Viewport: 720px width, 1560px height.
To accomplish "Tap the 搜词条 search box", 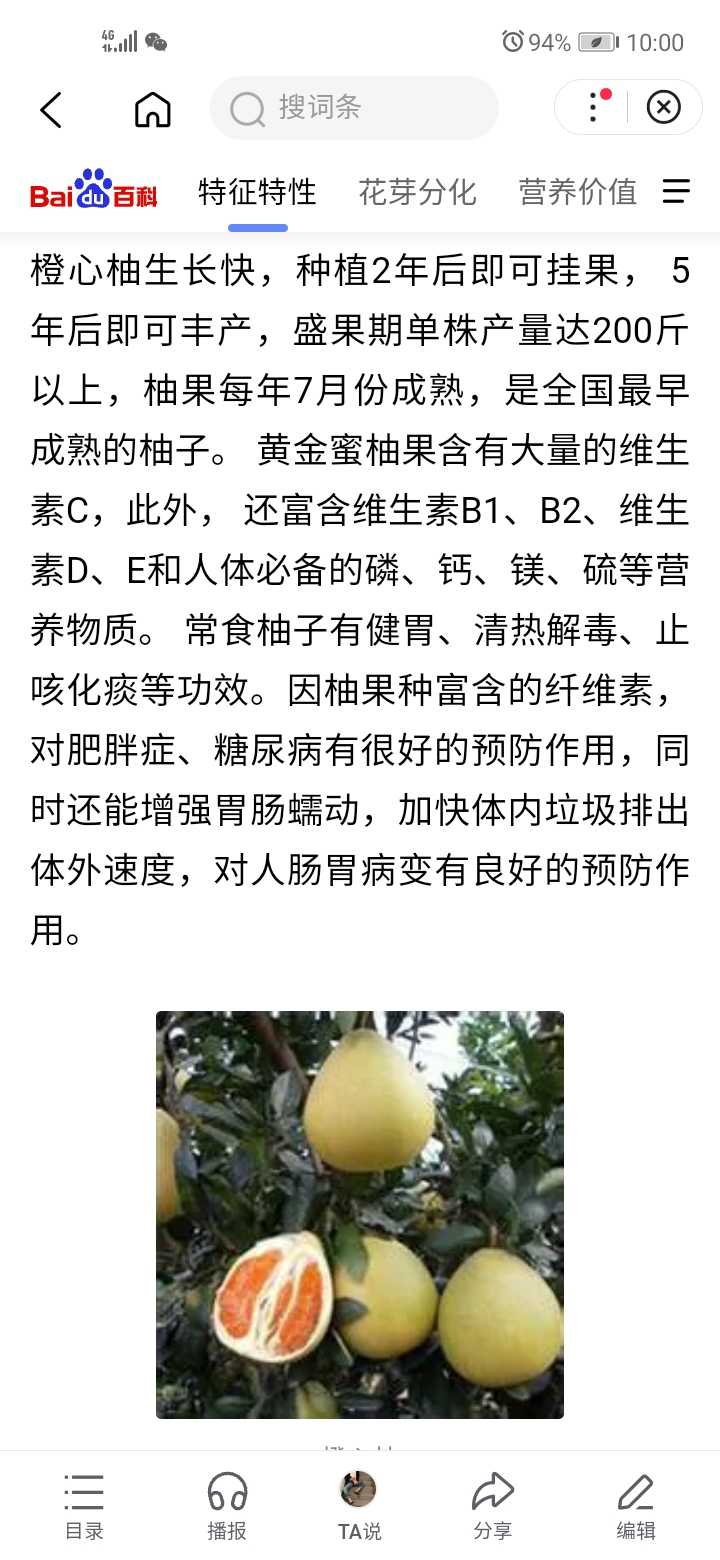I will pos(354,108).
